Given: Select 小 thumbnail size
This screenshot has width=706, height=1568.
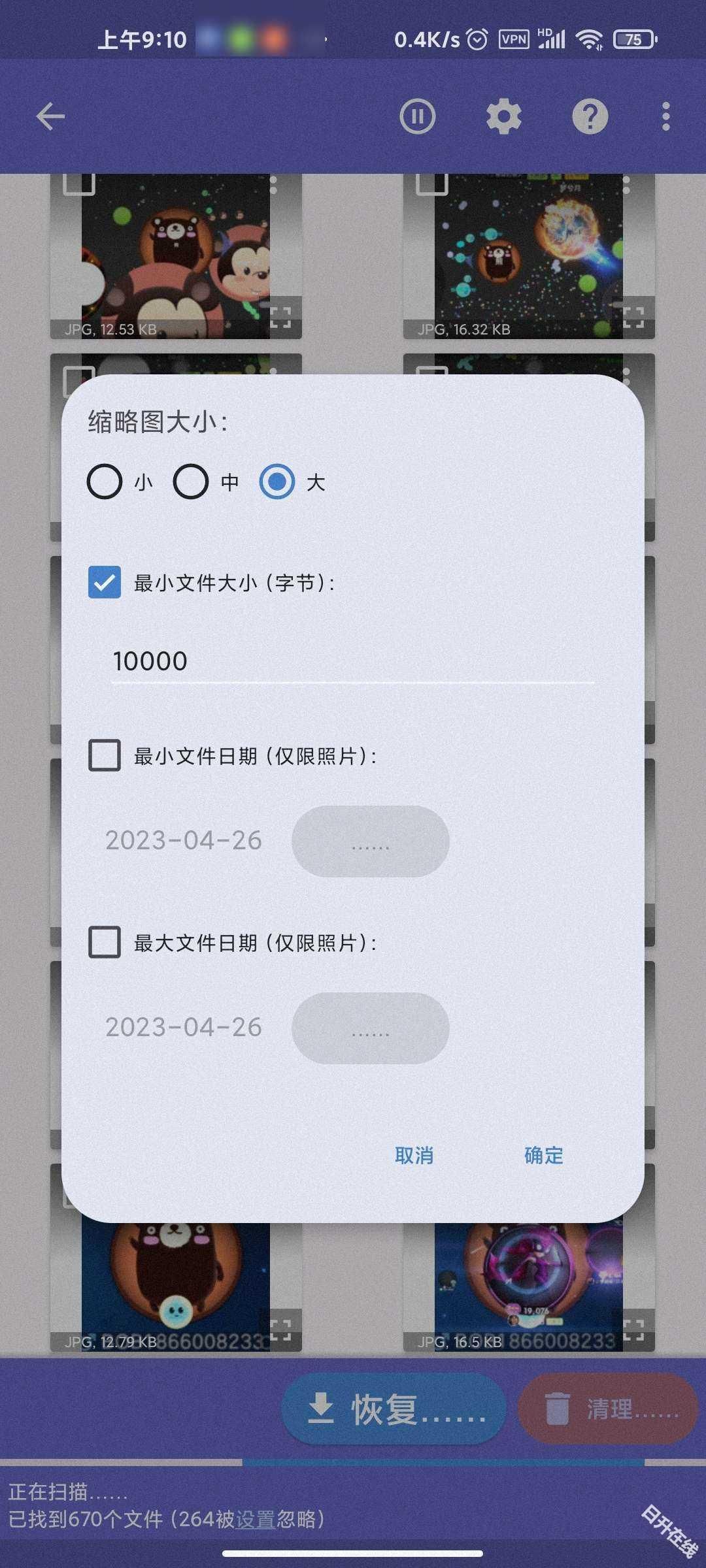Looking at the screenshot, I should (x=105, y=482).
